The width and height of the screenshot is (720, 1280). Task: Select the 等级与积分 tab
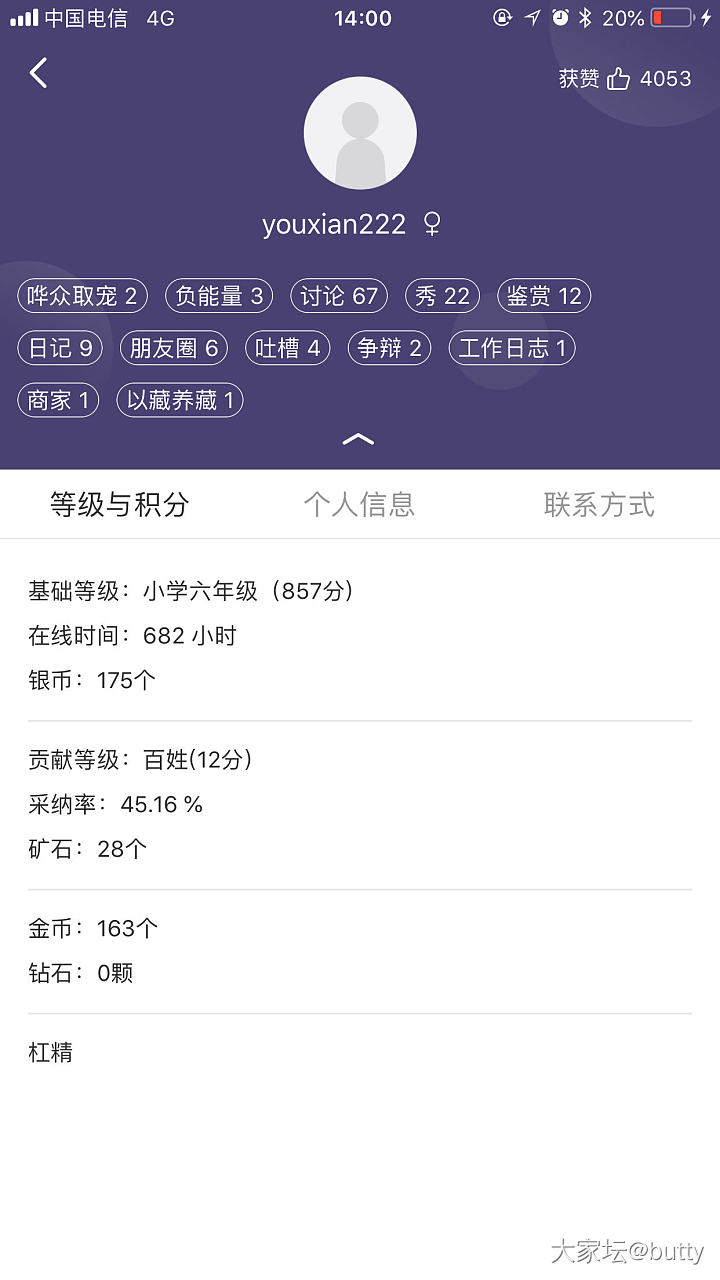click(120, 505)
